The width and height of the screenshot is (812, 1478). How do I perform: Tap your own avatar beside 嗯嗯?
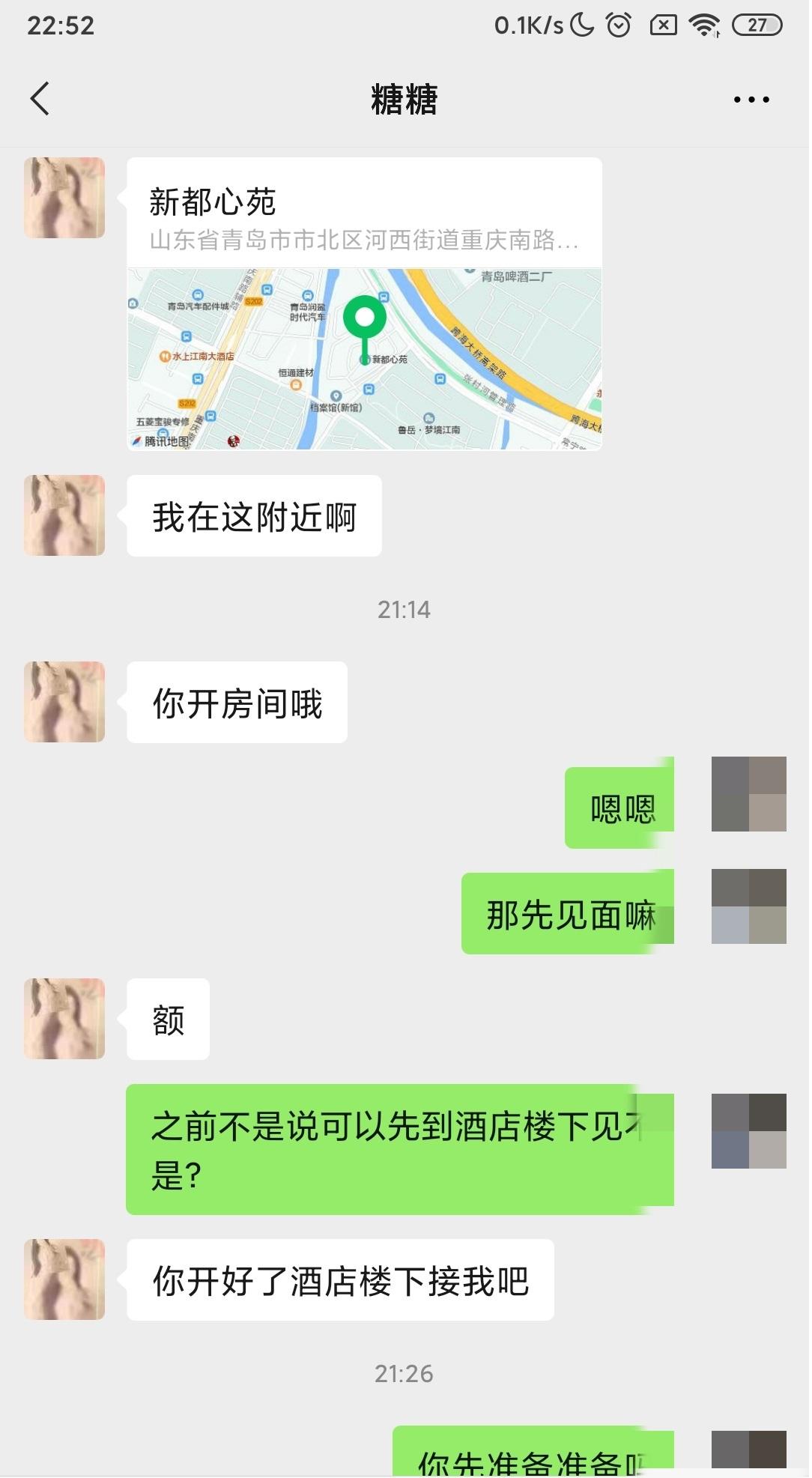[748, 794]
